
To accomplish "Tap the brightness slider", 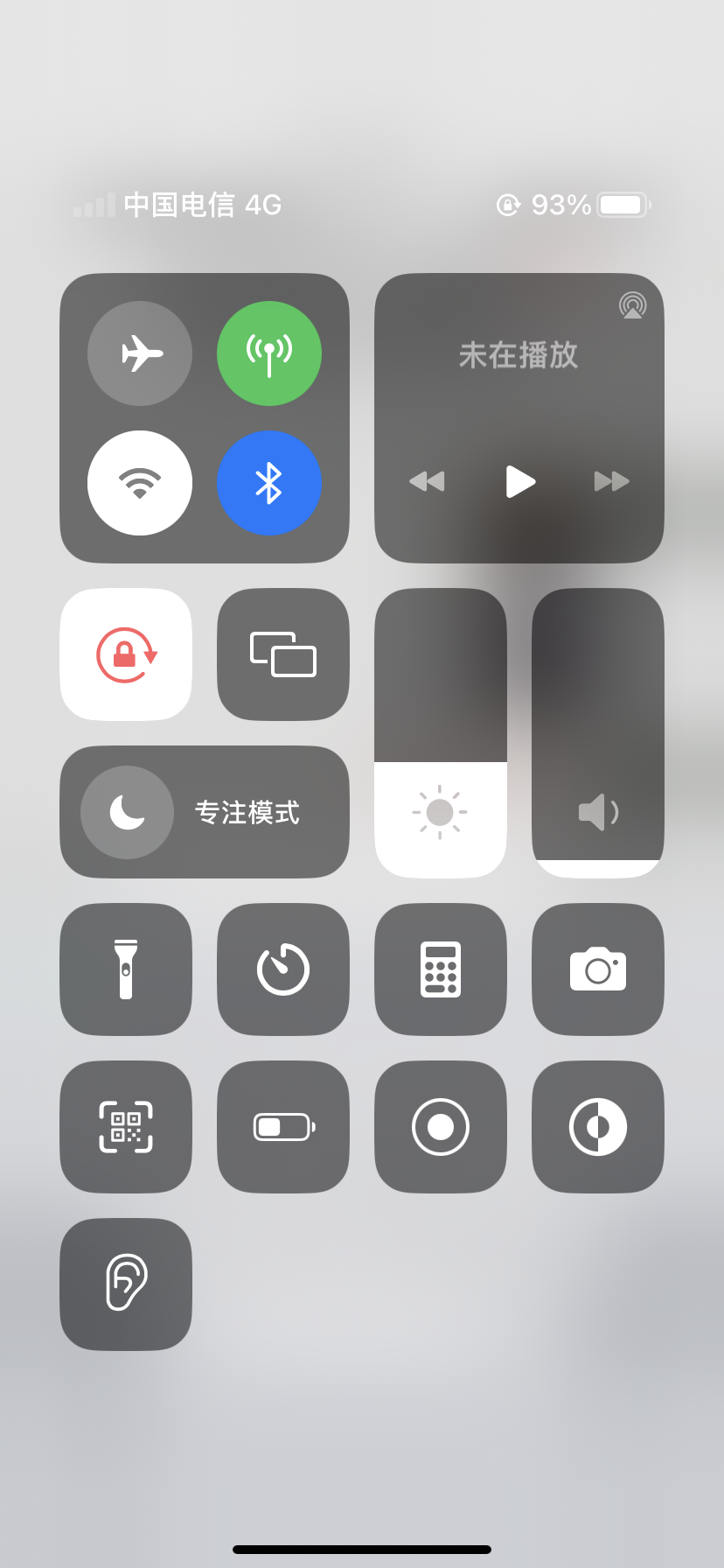I will click(441, 733).
